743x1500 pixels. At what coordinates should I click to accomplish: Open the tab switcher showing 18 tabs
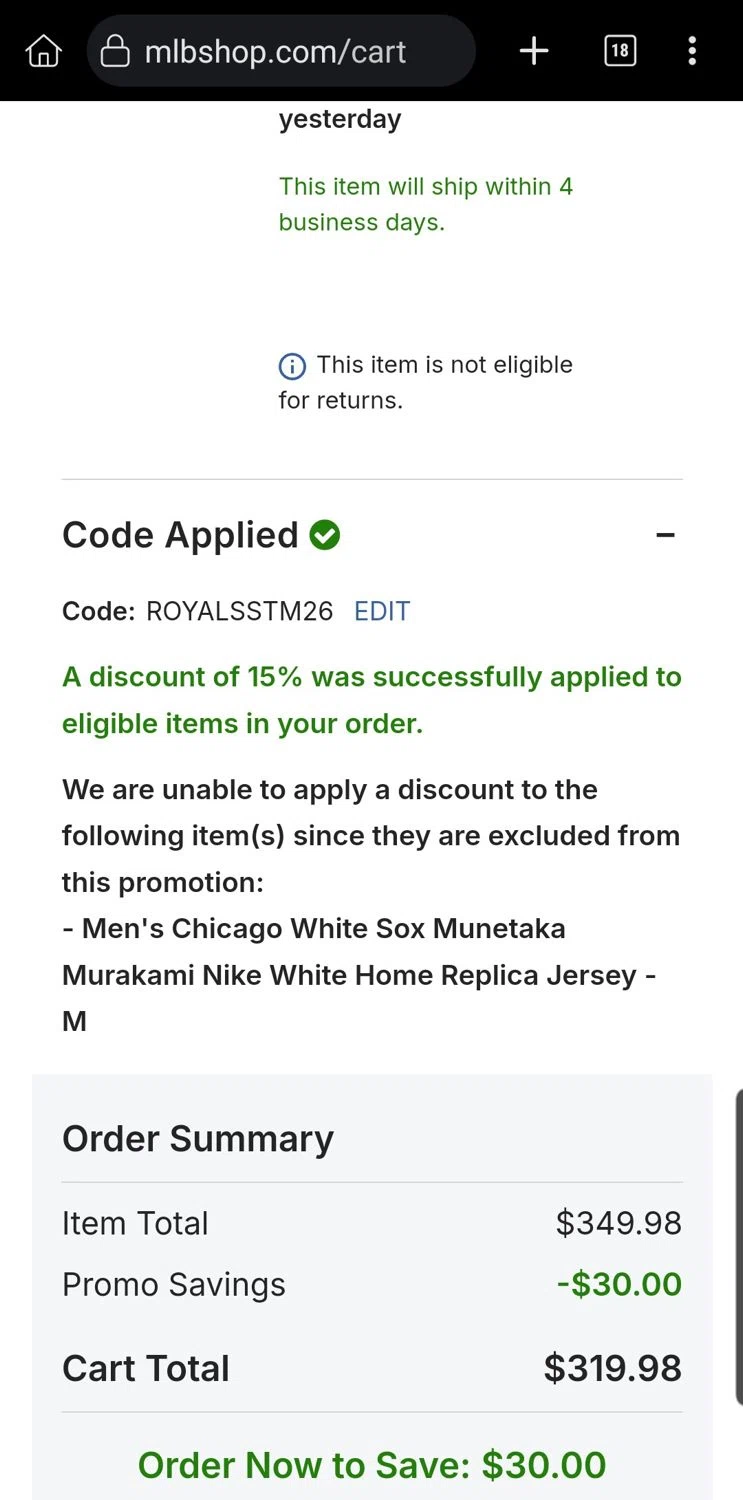click(620, 51)
